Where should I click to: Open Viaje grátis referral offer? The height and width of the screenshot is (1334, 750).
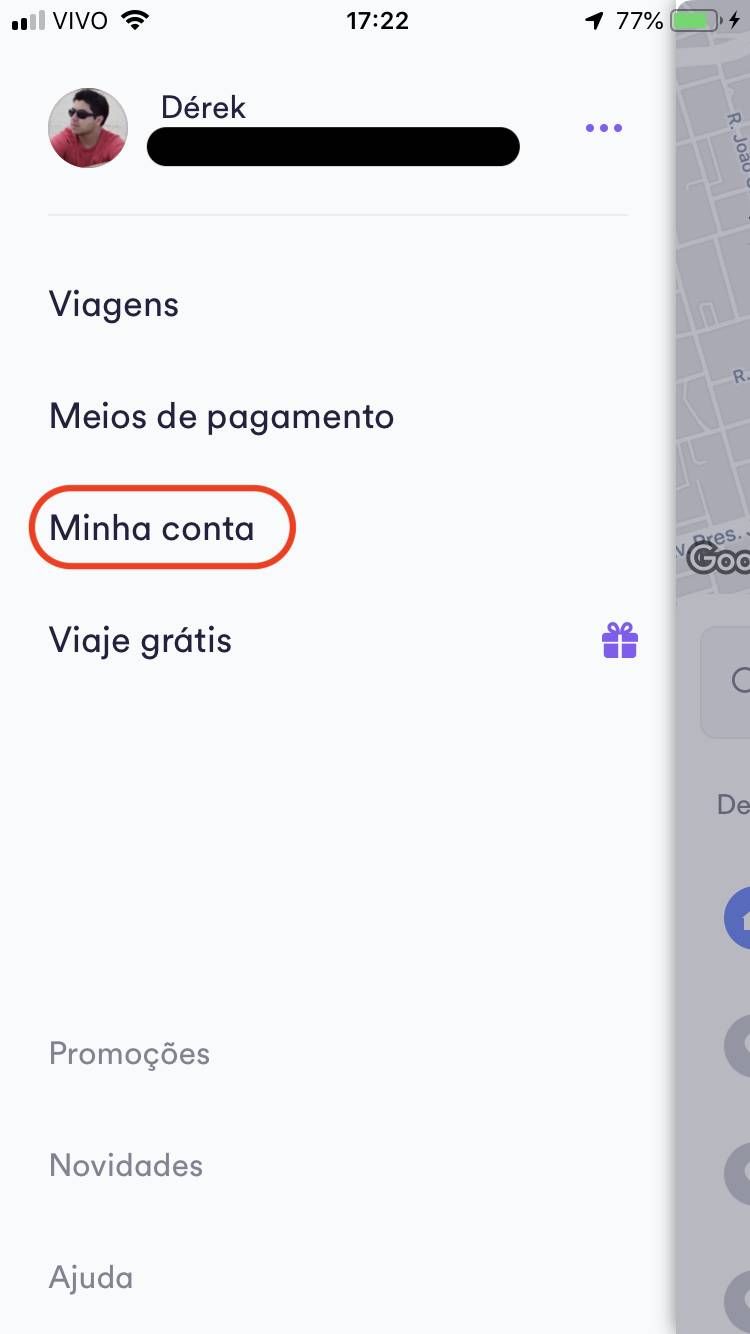coord(140,640)
